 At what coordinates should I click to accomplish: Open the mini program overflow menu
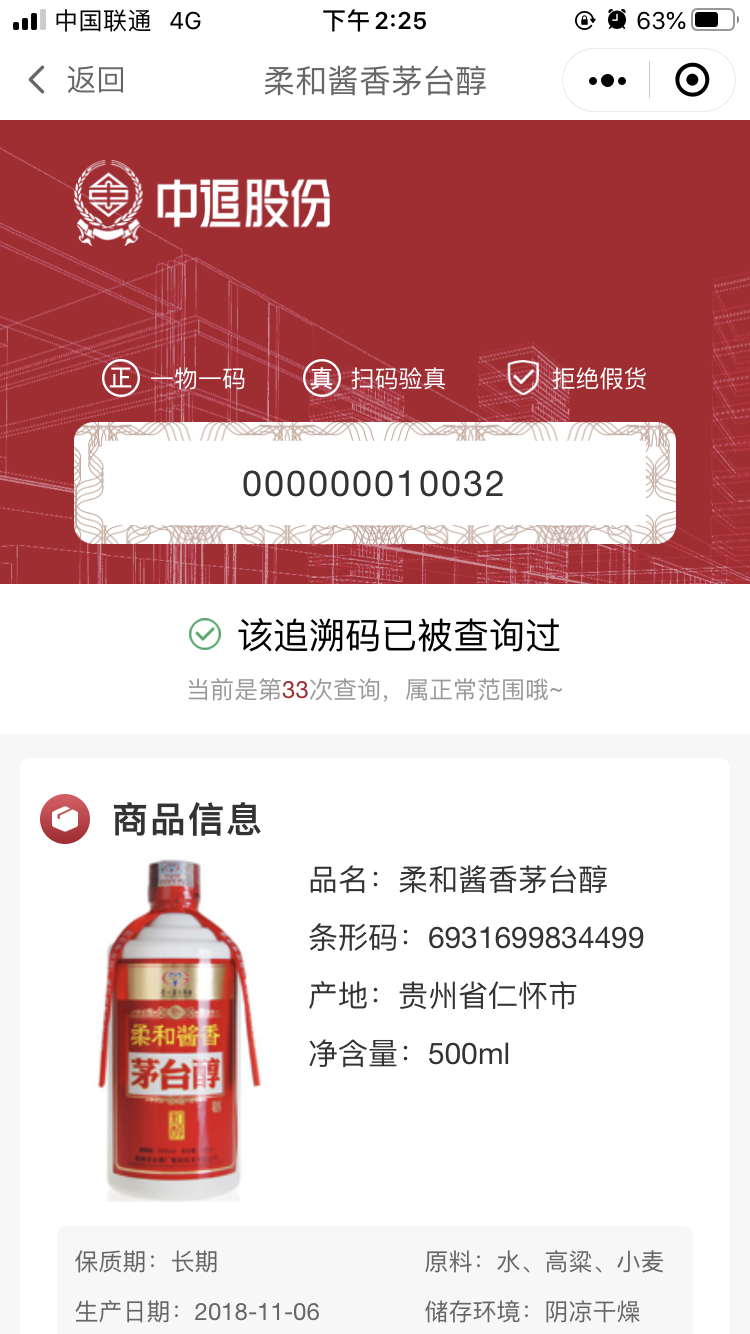[x=607, y=80]
